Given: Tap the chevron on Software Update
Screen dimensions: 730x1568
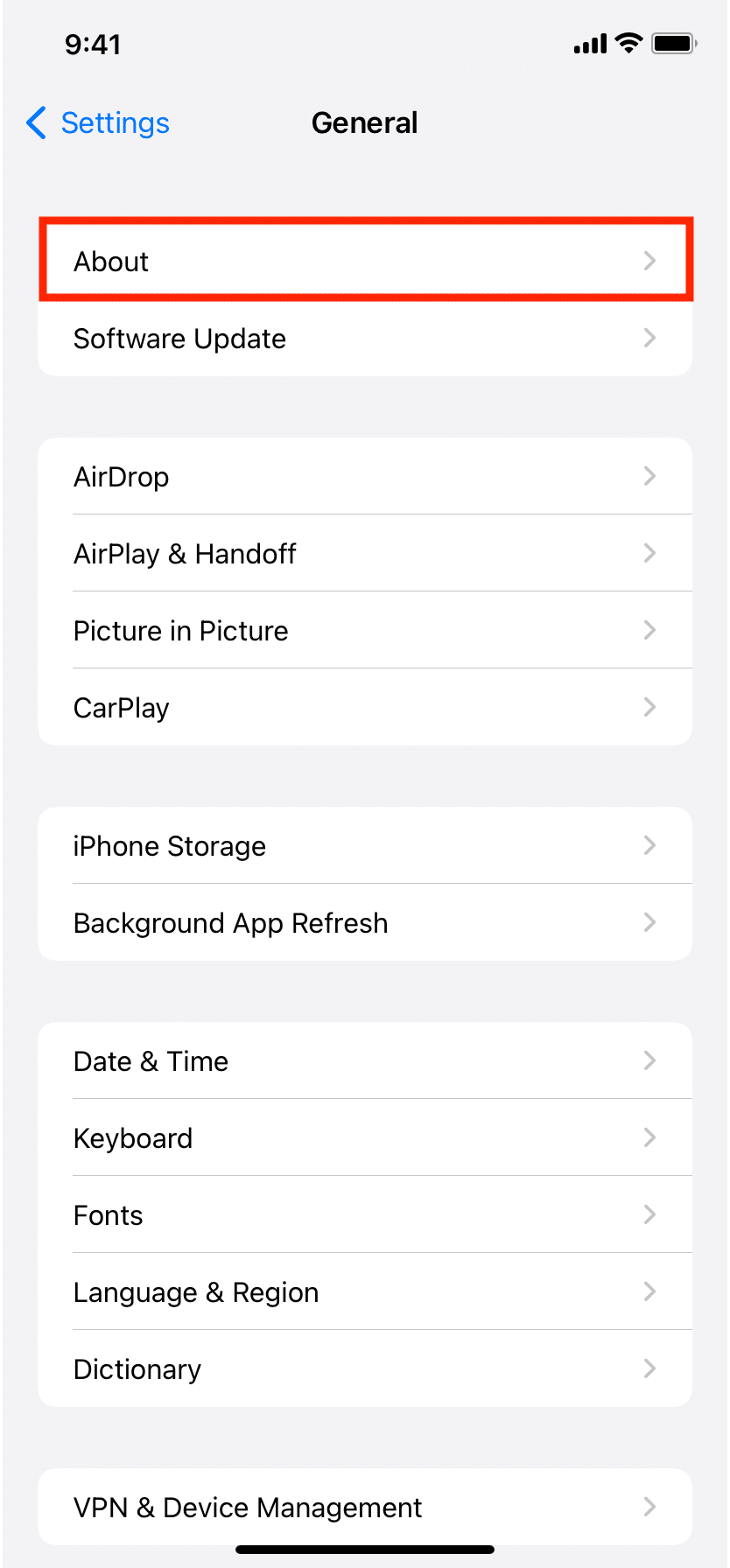Looking at the screenshot, I should [649, 339].
